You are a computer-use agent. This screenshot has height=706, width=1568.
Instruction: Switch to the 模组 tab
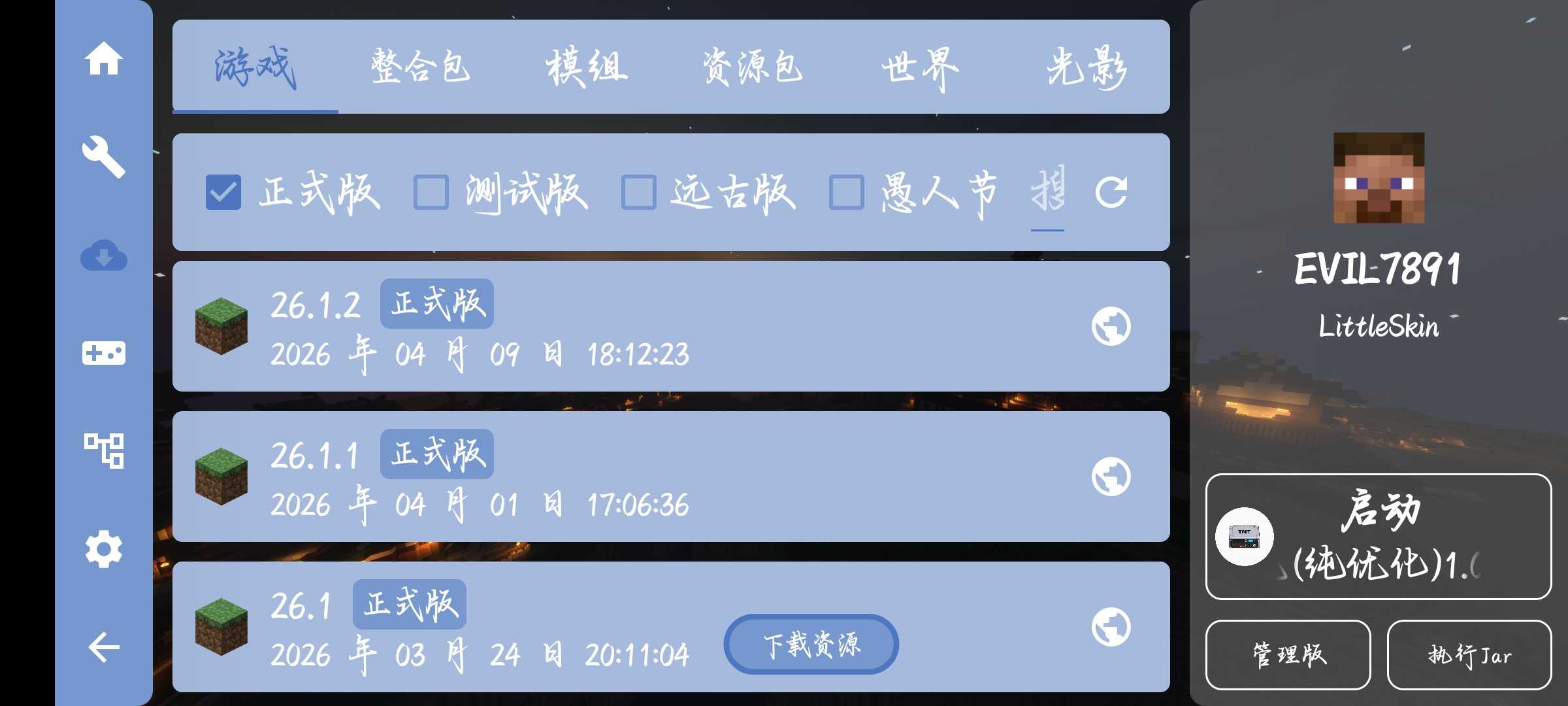point(587,67)
